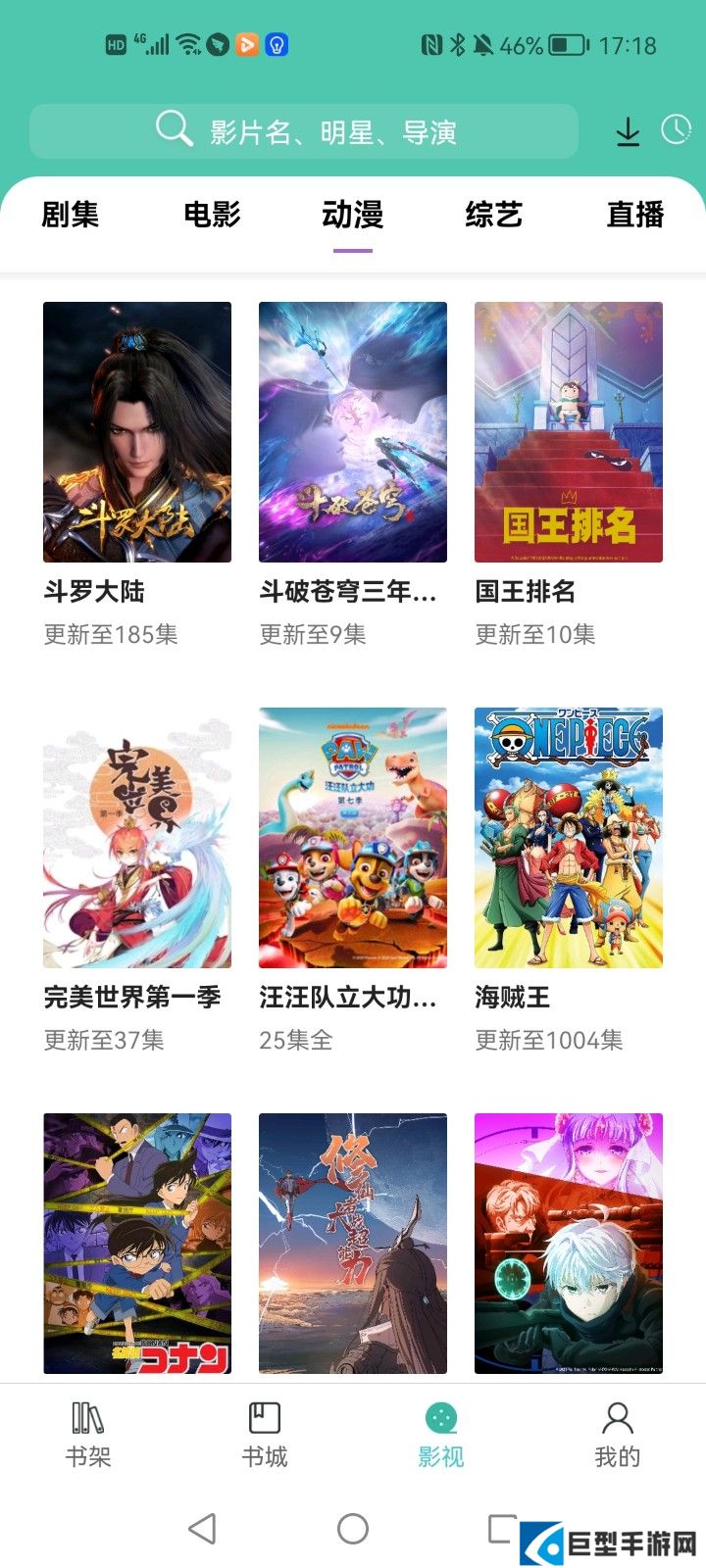Screen dimensions: 706x1568
Task: Tap the search input field
Action: 333,130
